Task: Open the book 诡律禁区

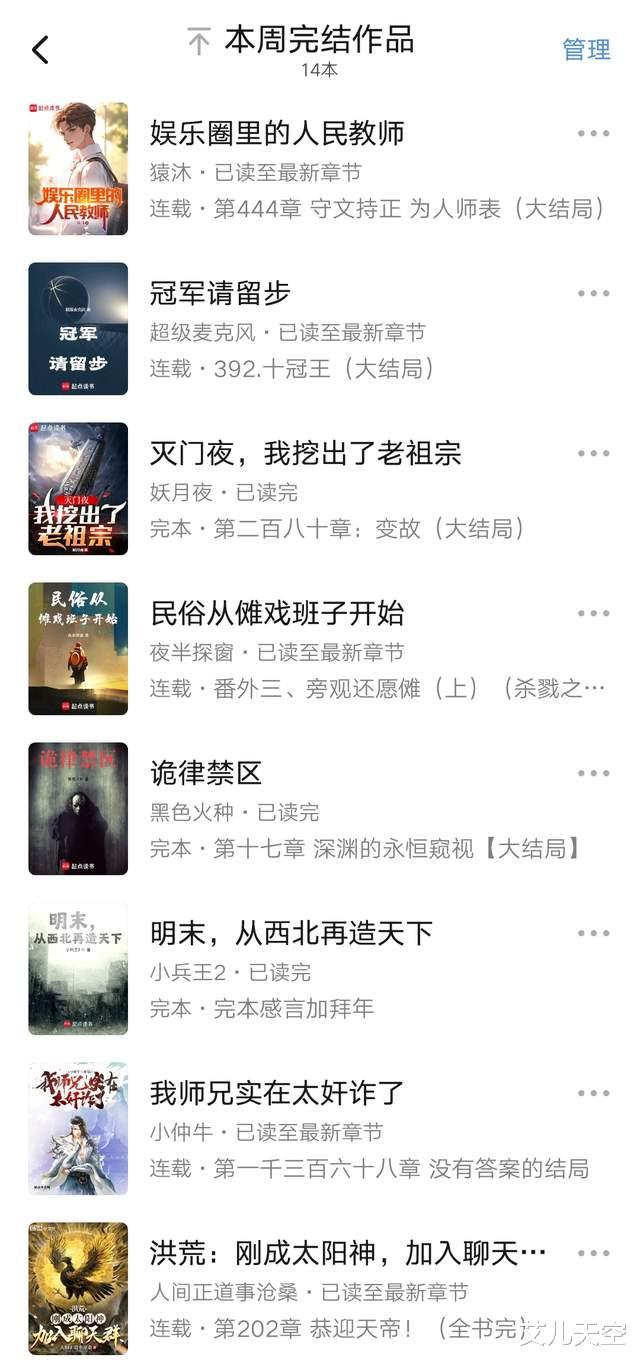Action: coord(206,773)
